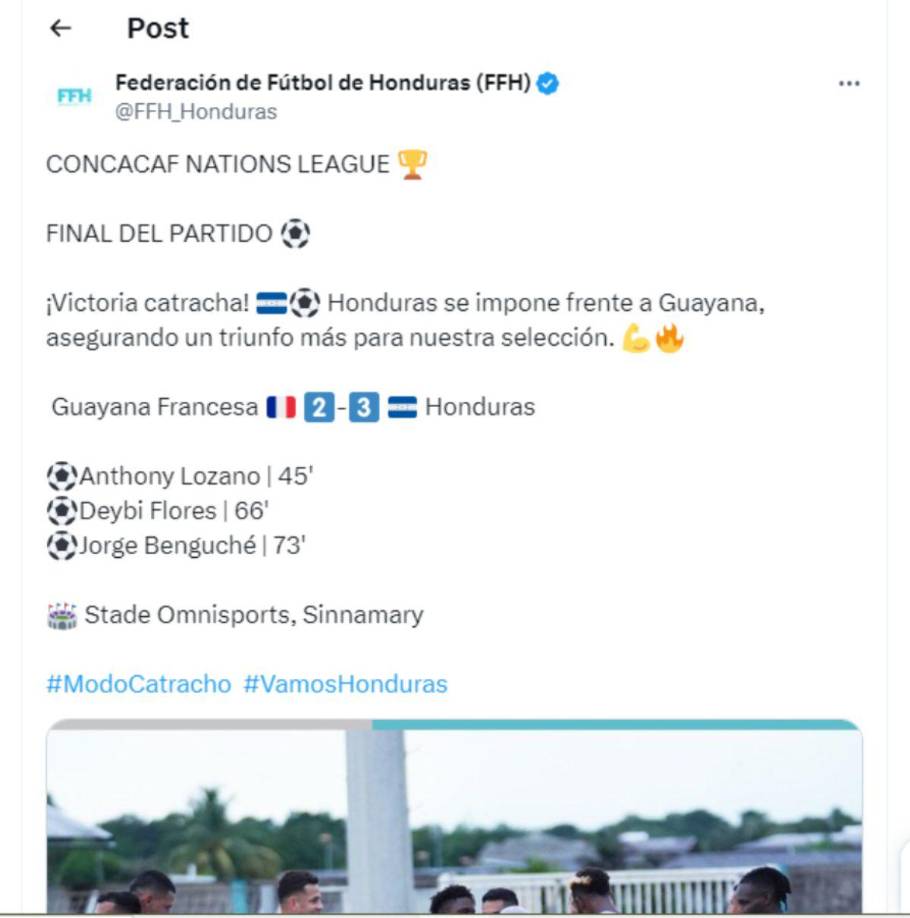
Task: Click the blue verified checkmark badge
Action: point(546,84)
